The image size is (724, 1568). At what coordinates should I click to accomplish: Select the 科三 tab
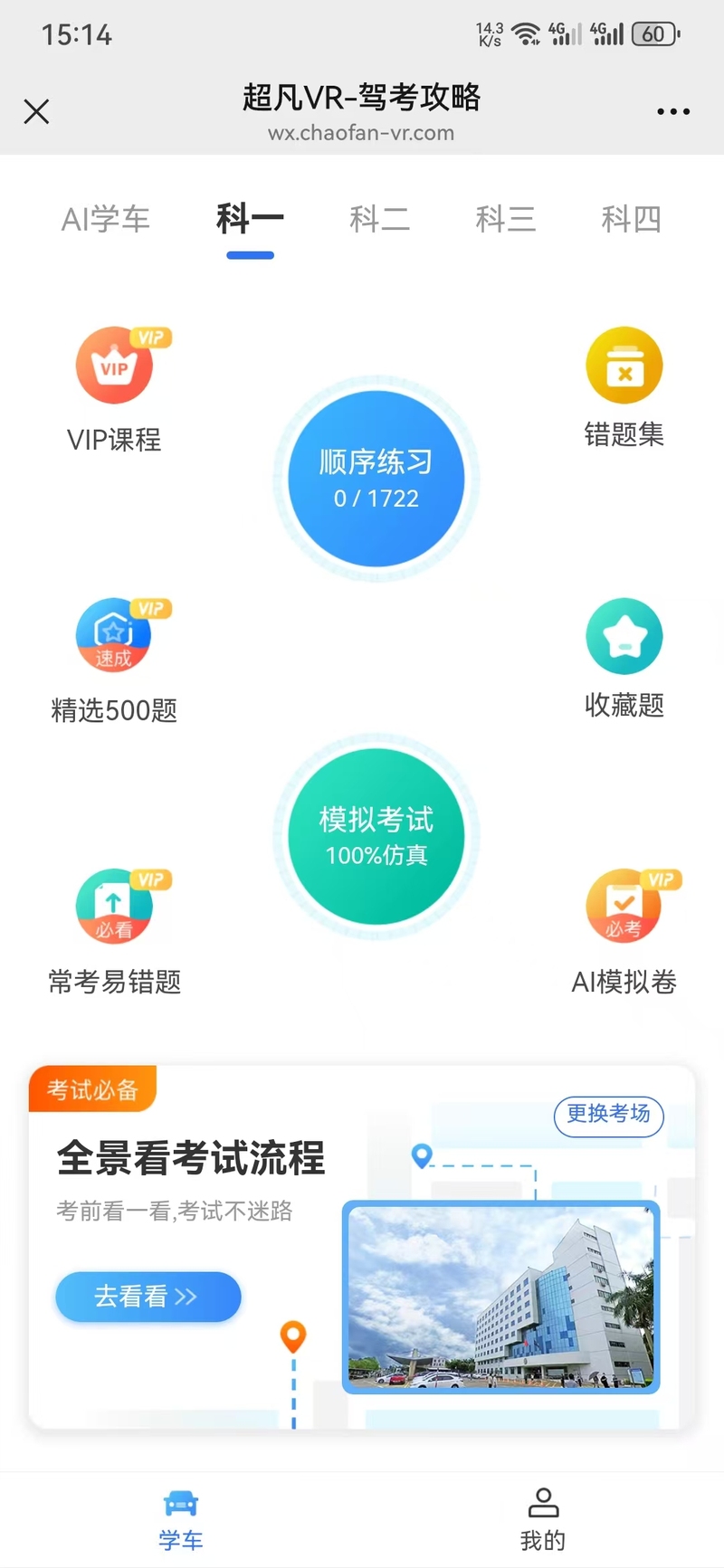505,219
